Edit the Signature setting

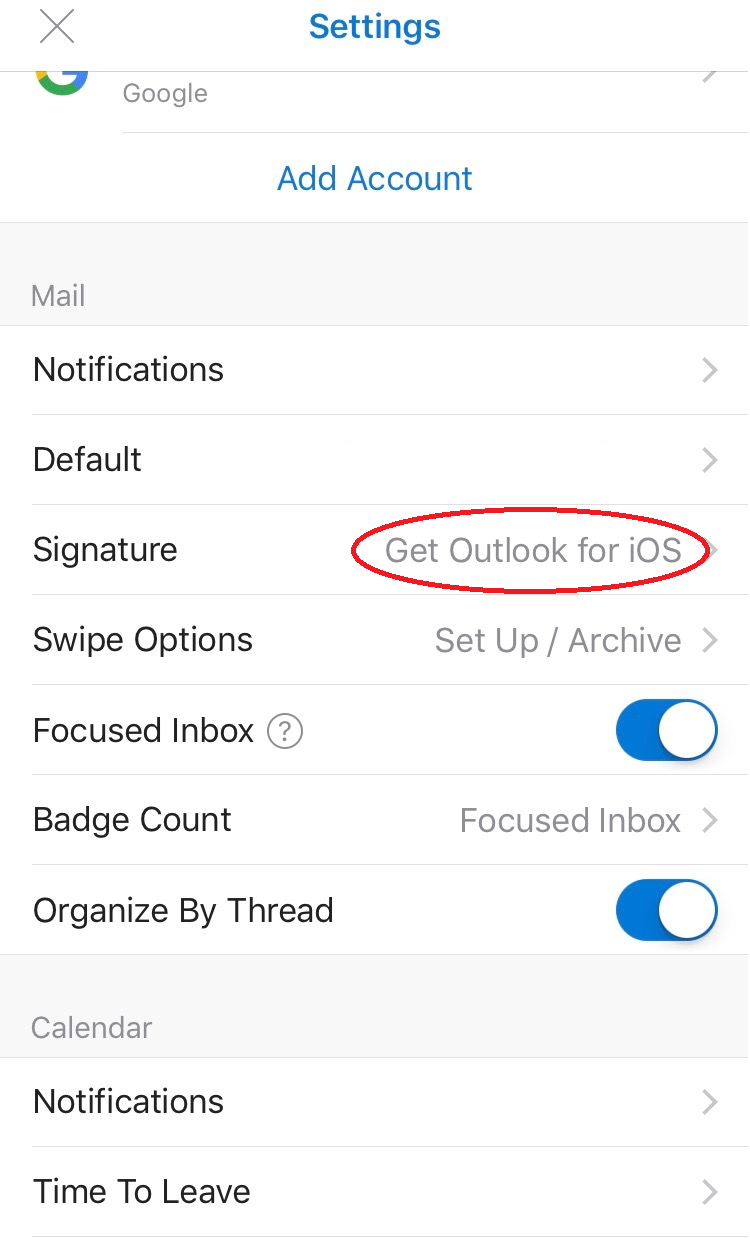click(375, 550)
